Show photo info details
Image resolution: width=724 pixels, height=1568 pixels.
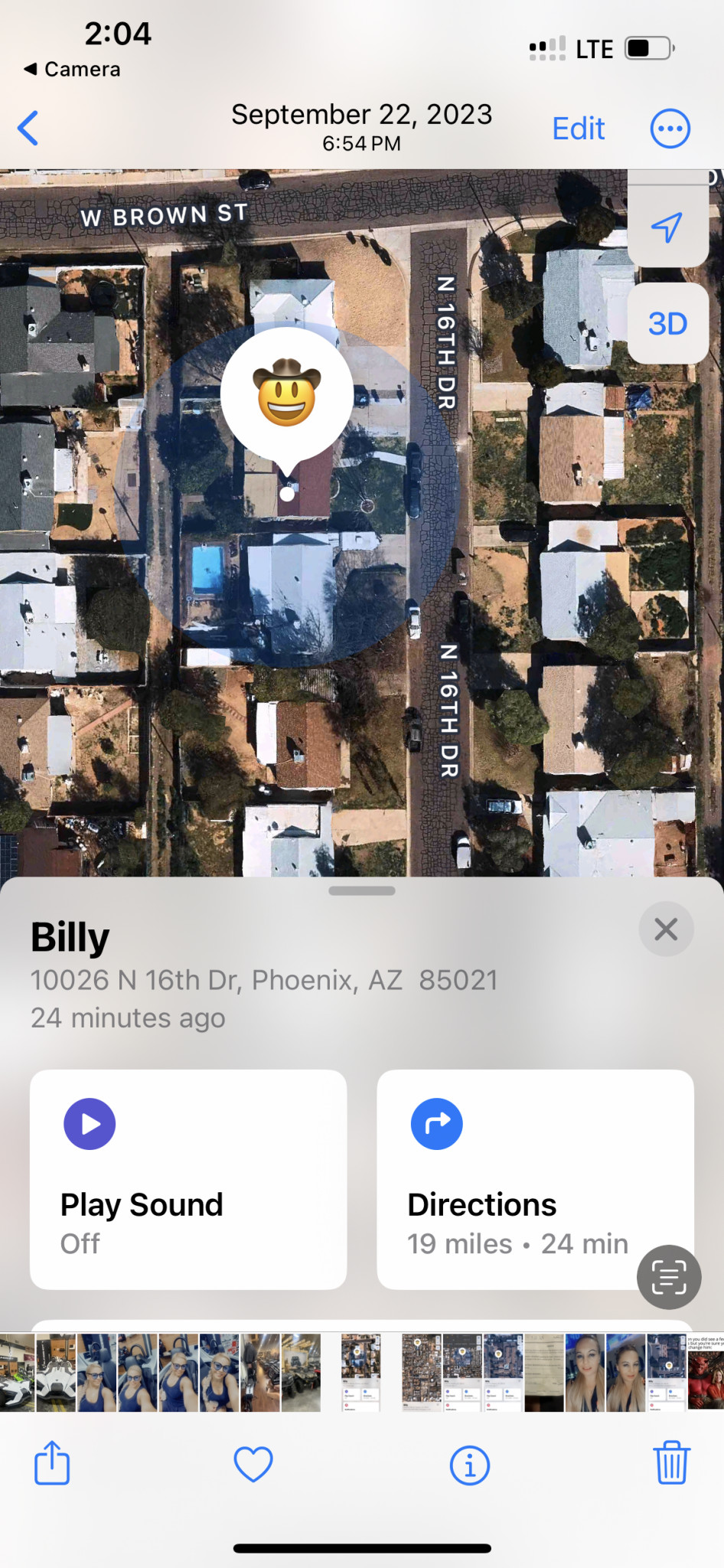pyautogui.click(x=469, y=1465)
